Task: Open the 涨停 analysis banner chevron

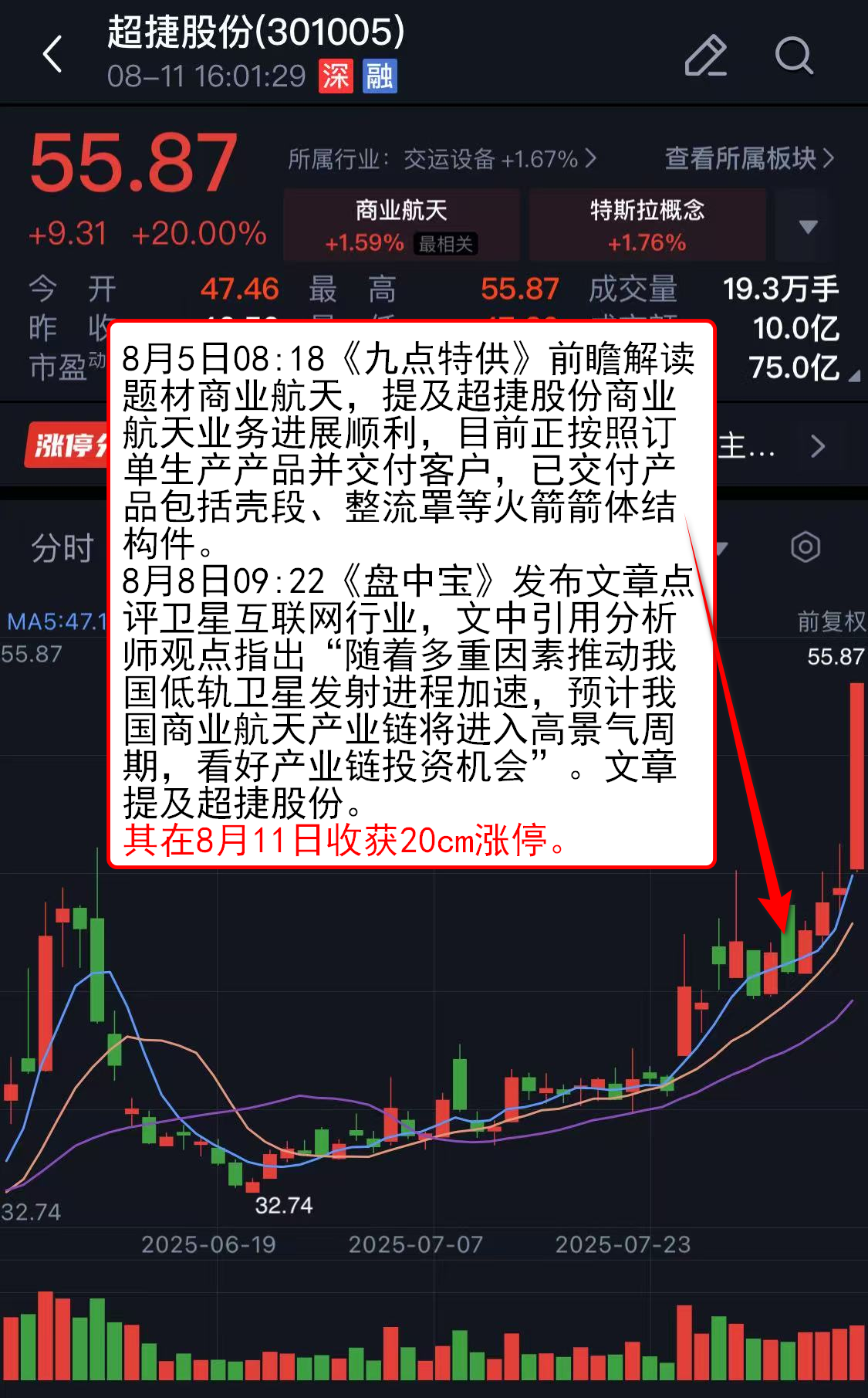Action: (818, 446)
